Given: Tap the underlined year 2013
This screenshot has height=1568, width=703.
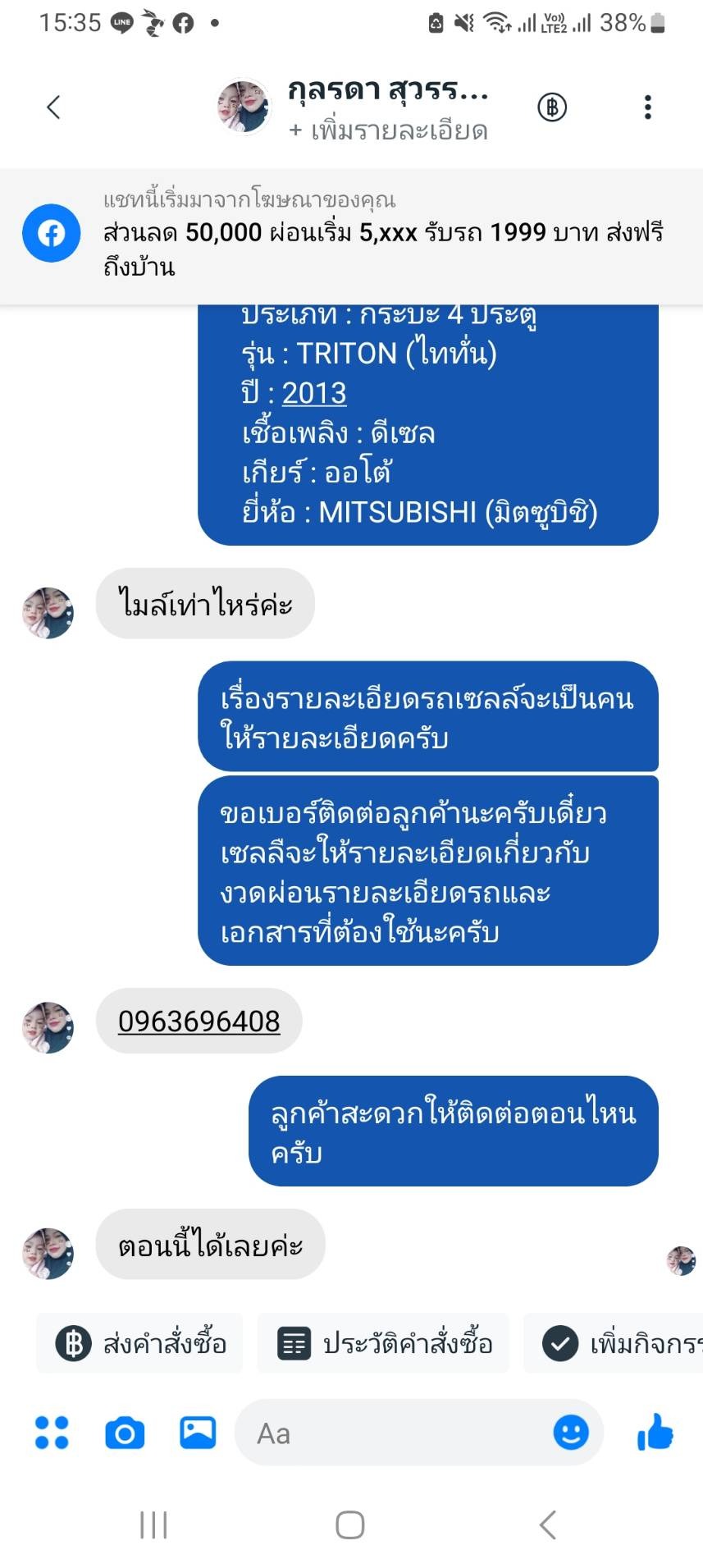Looking at the screenshot, I should (x=314, y=393).
